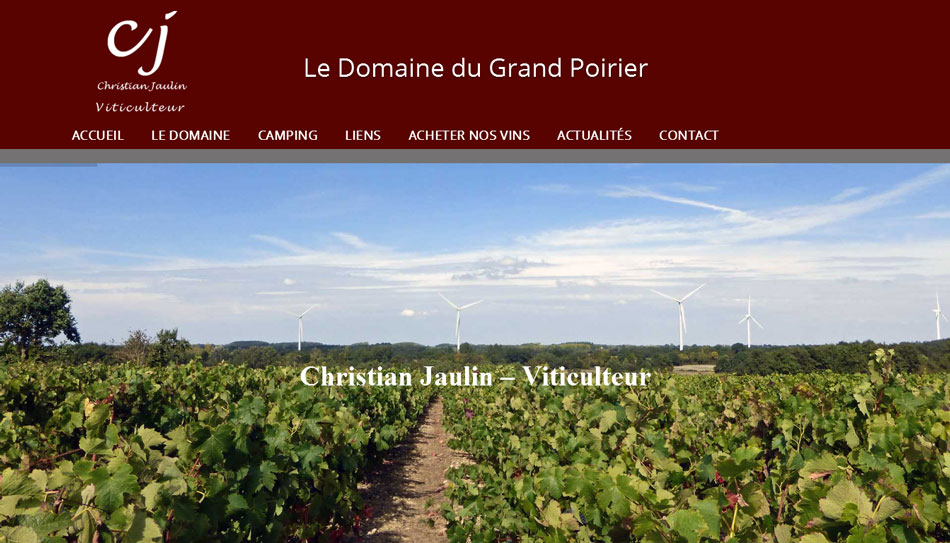This screenshot has height=543, width=950.
Task: Open the Accueil menu item
Action: (x=97, y=135)
